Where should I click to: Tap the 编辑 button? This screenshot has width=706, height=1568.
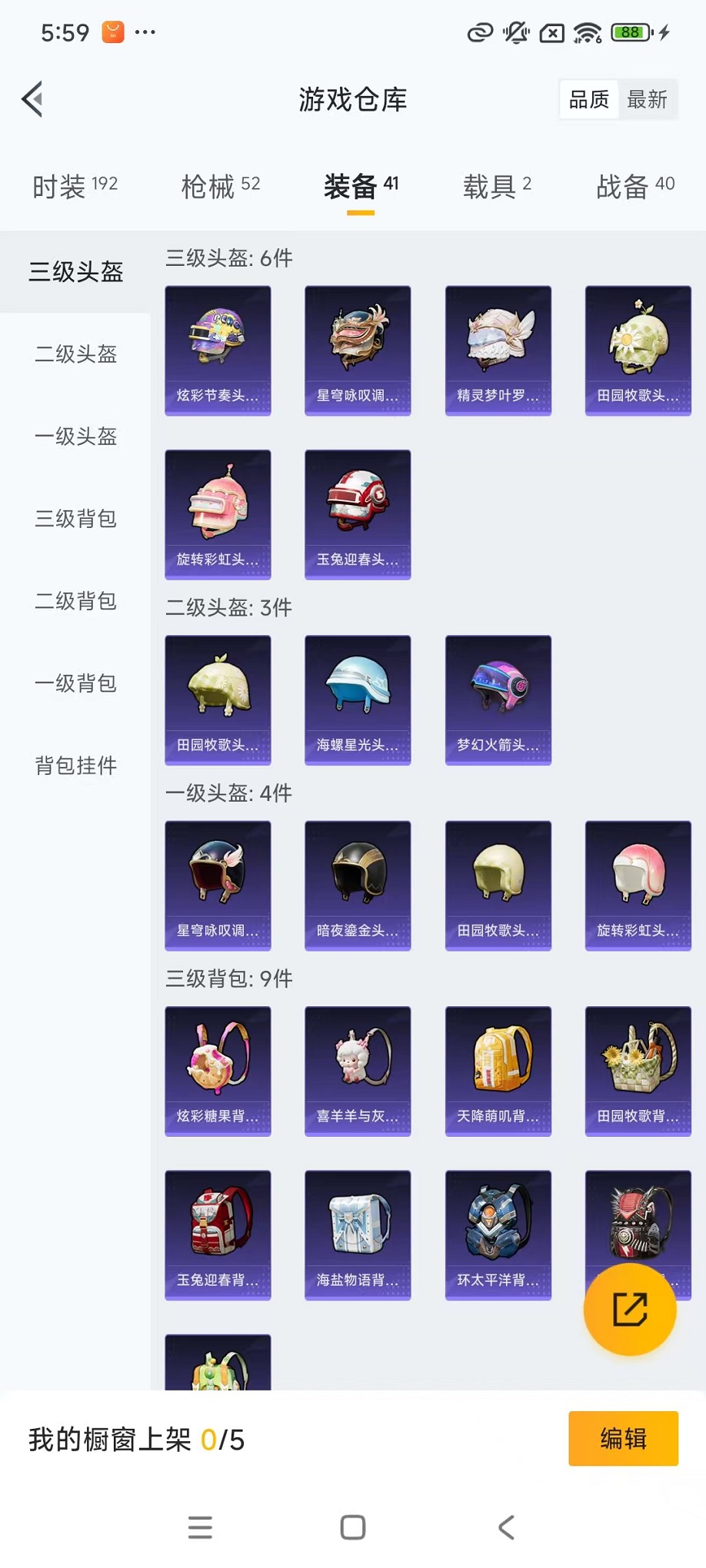pos(623,1438)
